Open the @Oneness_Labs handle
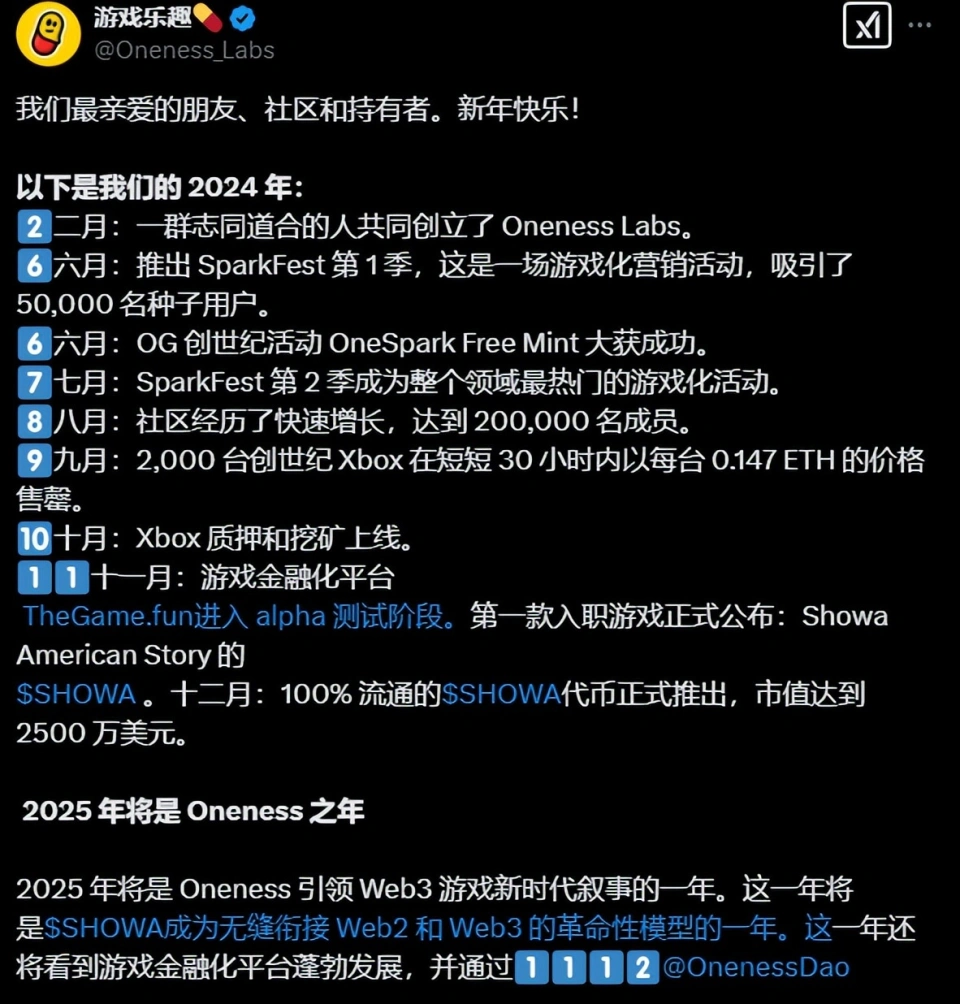The image size is (960, 1004). 184,49
